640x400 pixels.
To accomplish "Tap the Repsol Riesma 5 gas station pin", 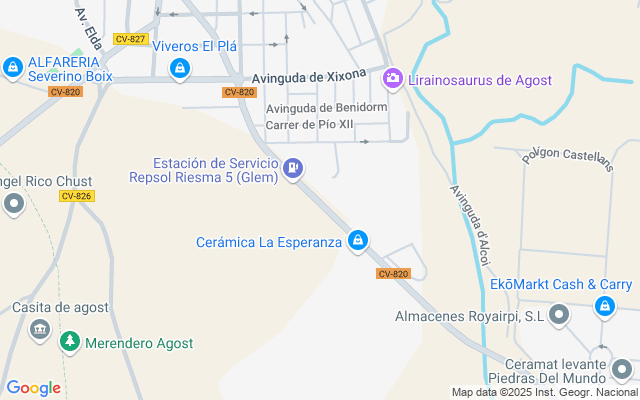I will 293,169.
